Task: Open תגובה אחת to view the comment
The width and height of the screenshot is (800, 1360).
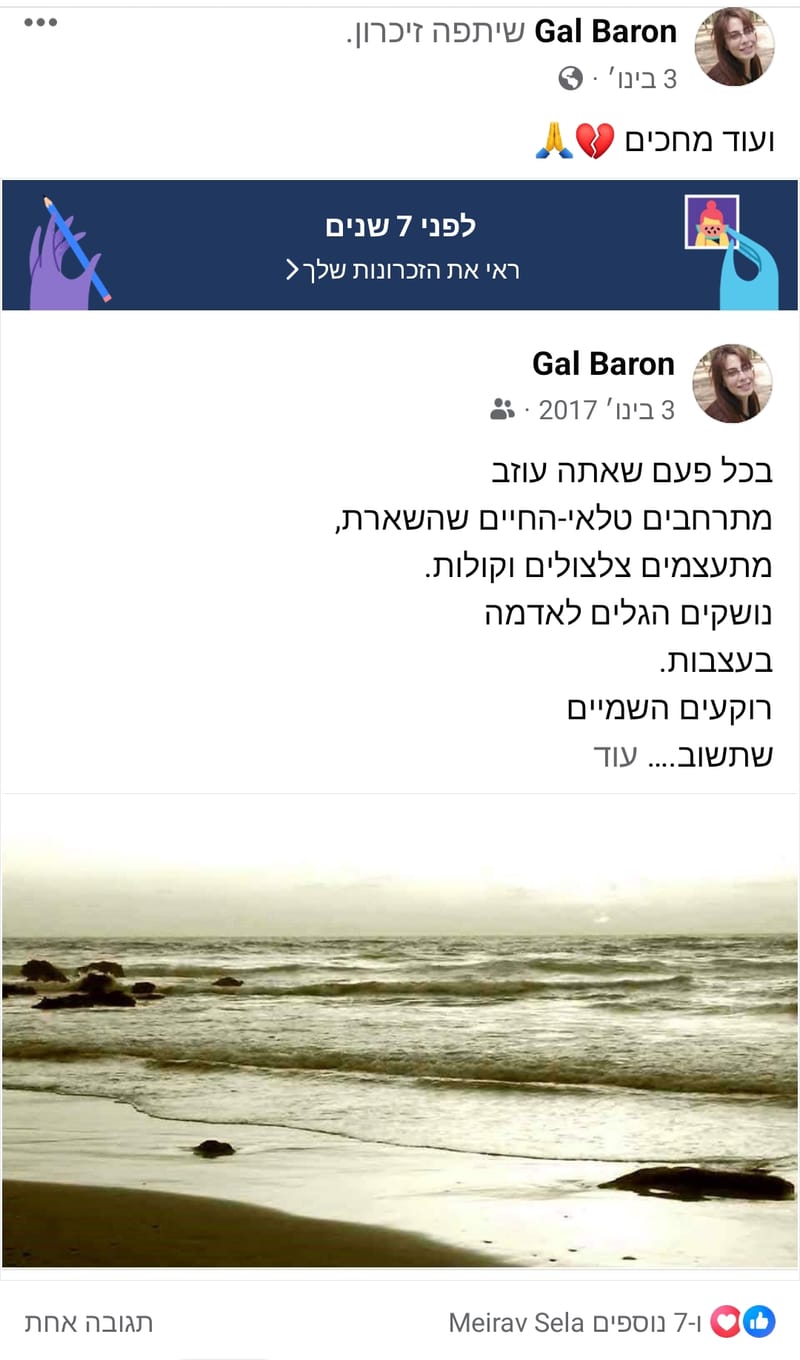Action: pos(91,1321)
